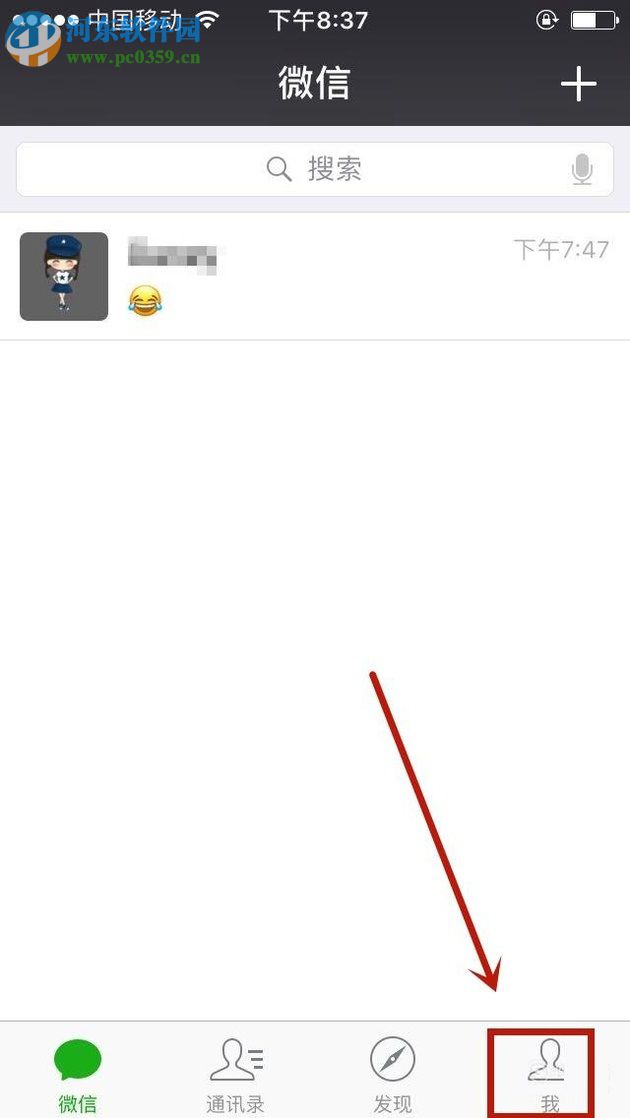
Task: Start voice search with the microphone icon
Action: [582, 170]
